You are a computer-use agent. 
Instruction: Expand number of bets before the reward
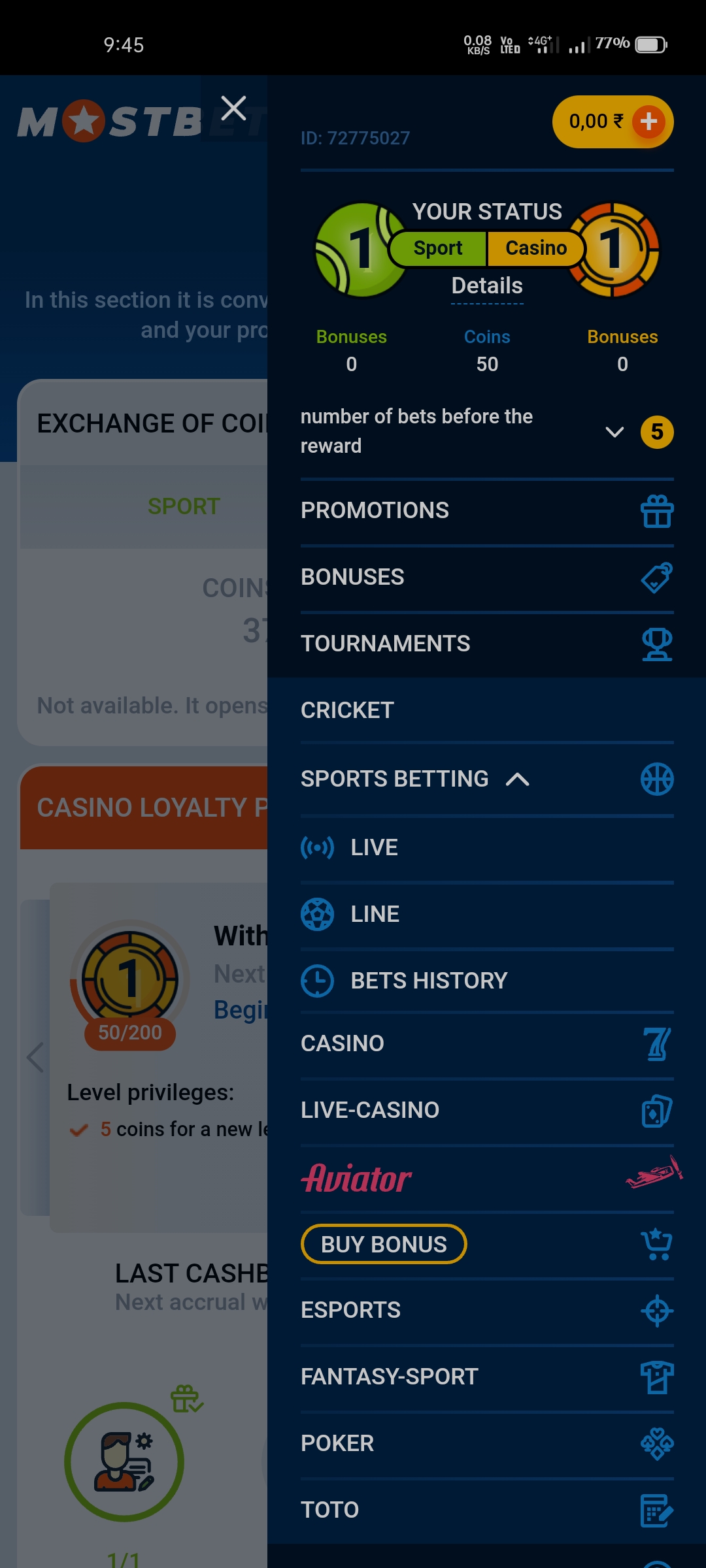(614, 432)
